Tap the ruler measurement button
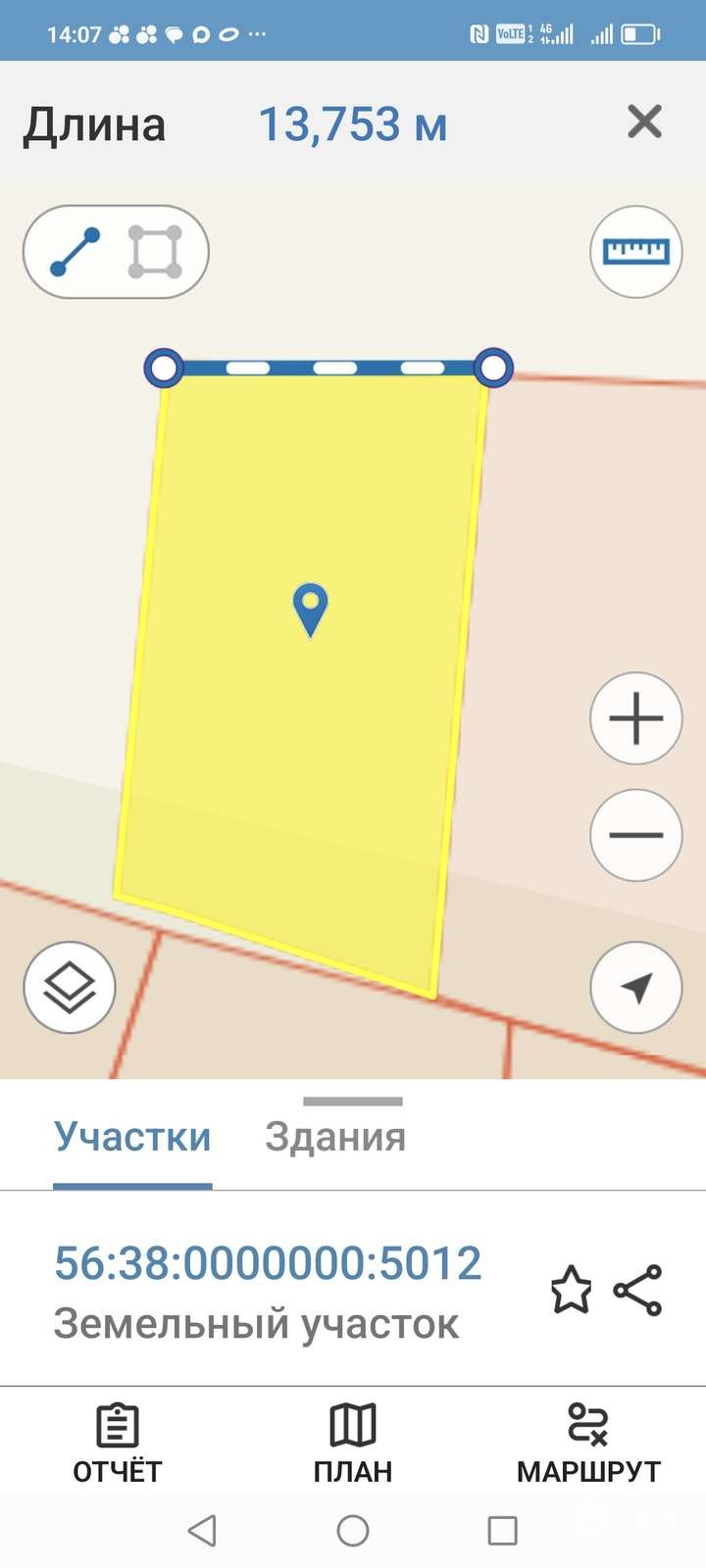The height and width of the screenshot is (1568, 706). point(635,252)
